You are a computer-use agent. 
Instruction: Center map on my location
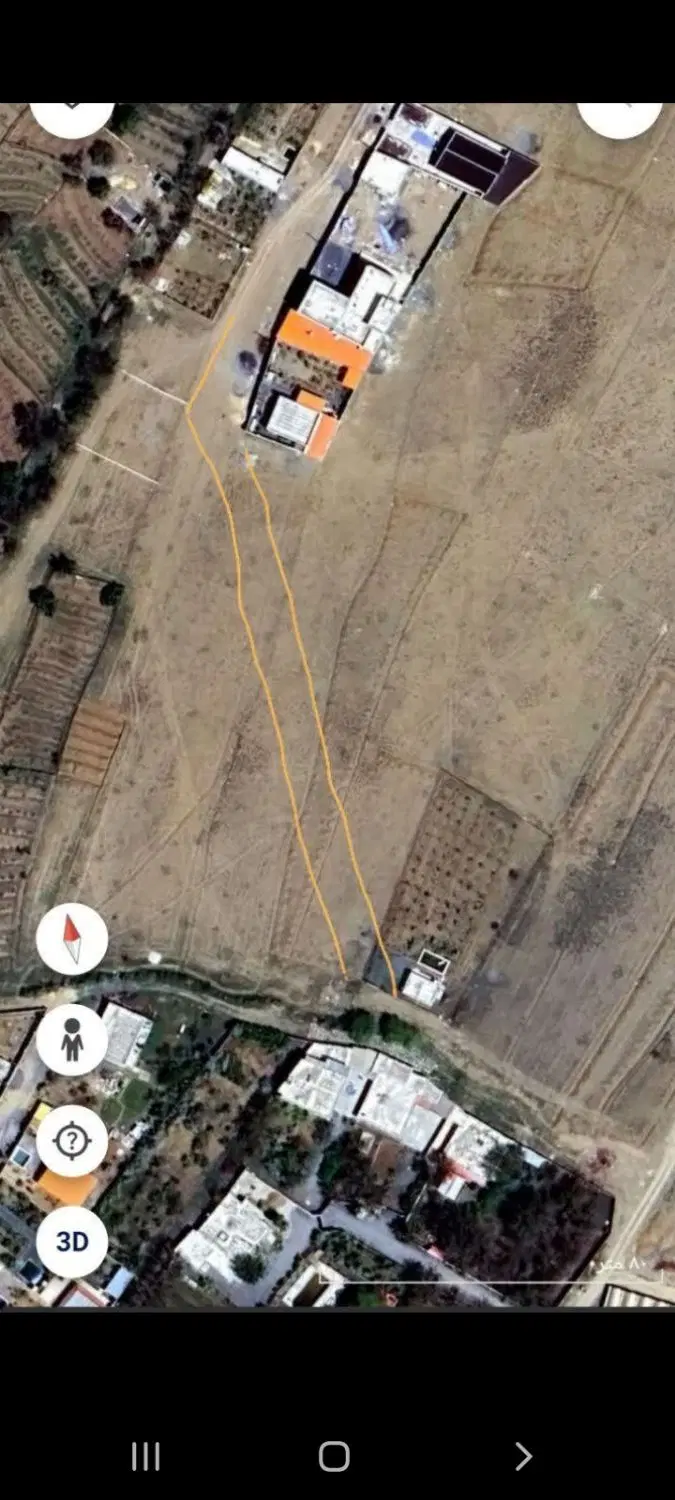pos(72,1141)
